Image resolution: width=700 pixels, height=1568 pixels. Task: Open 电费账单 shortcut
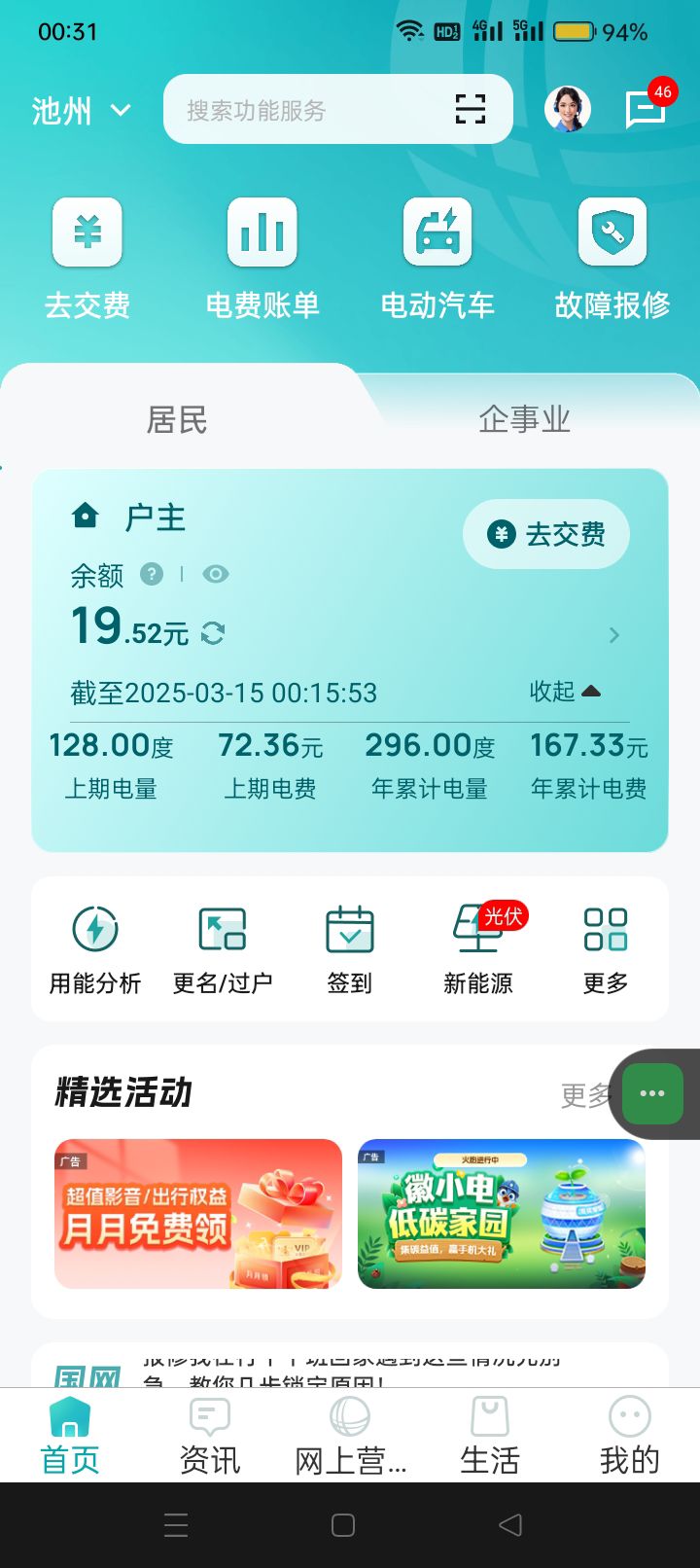pos(262,258)
